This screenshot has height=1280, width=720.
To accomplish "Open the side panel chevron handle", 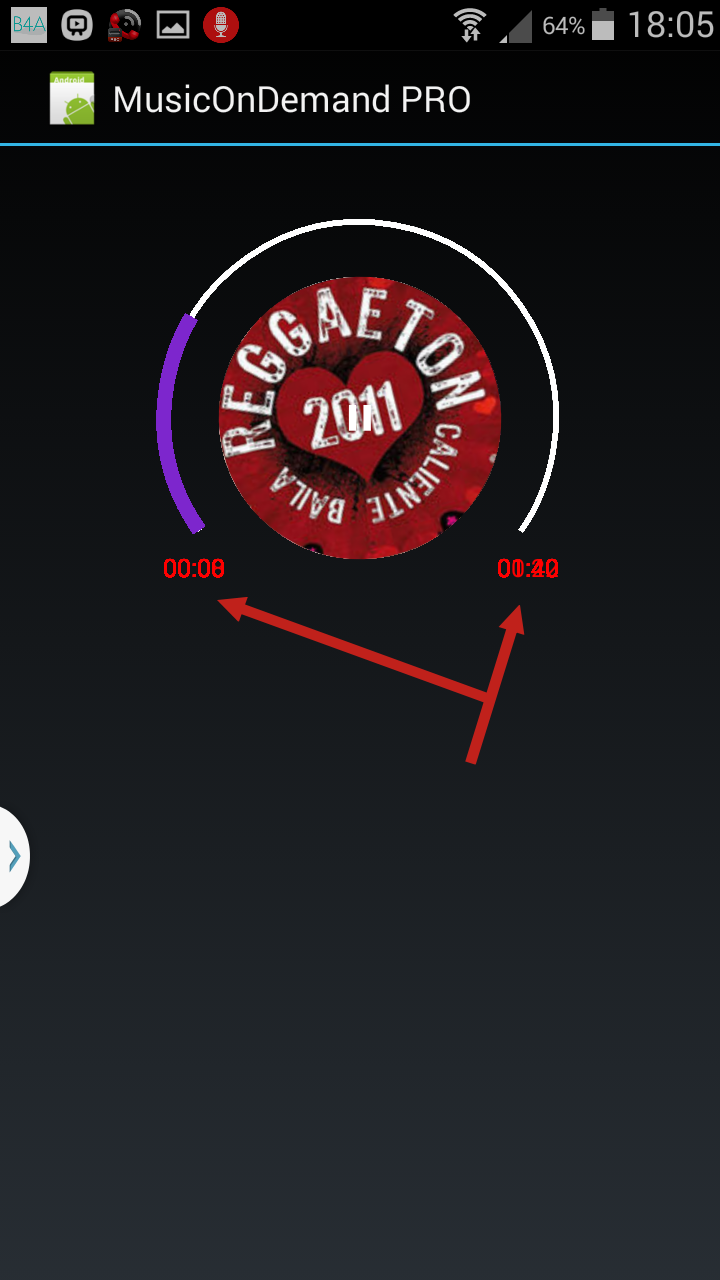I will 14,856.
